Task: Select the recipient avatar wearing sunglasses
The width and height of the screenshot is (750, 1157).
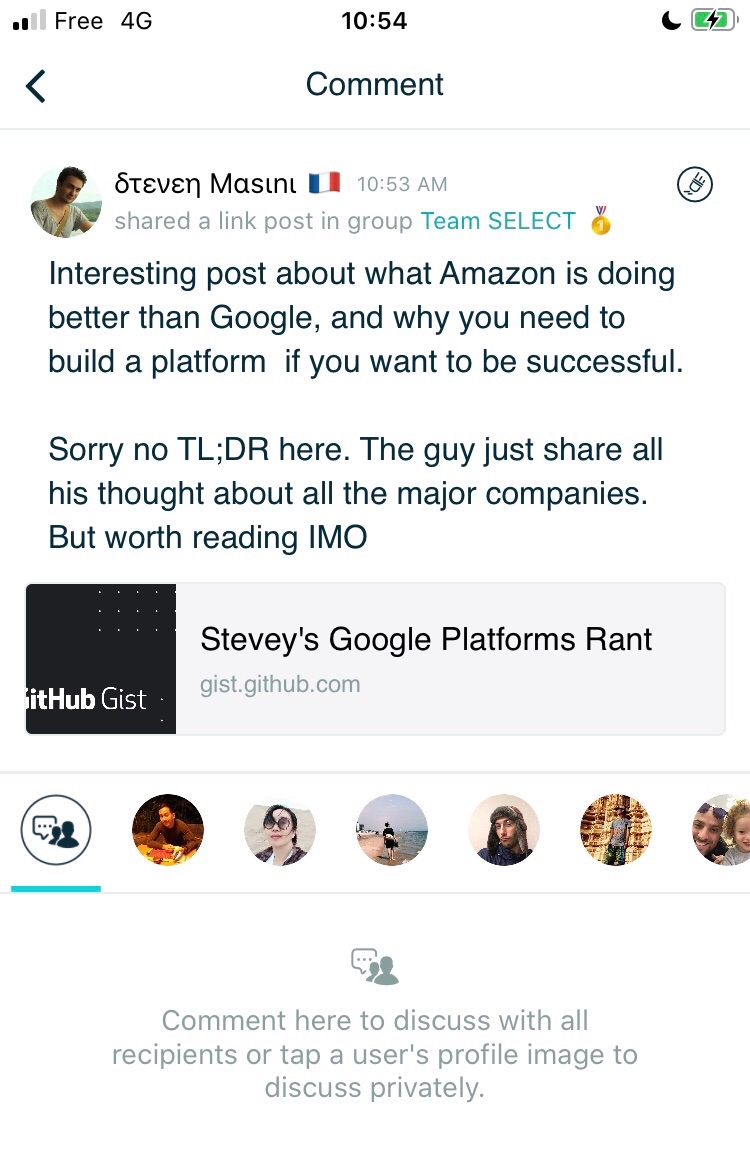Action: (280, 830)
